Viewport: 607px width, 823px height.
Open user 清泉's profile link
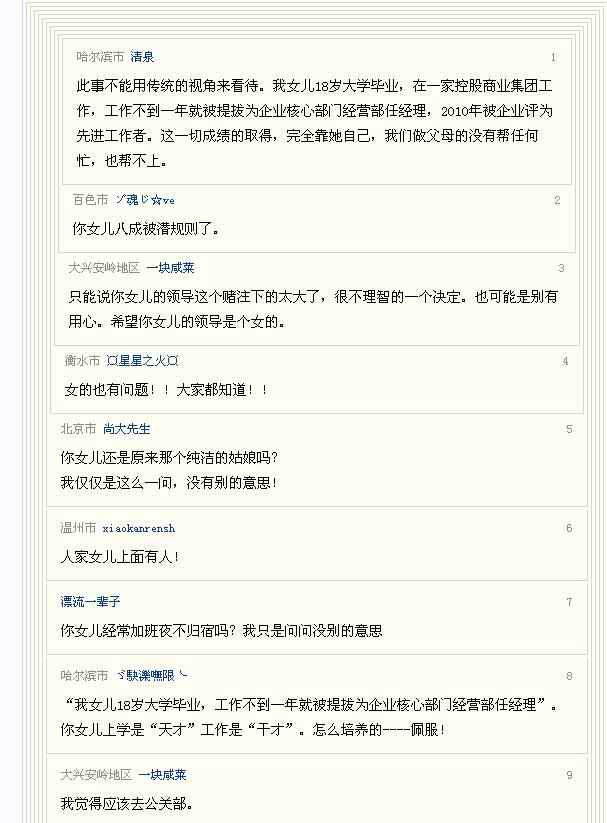(x=142, y=58)
